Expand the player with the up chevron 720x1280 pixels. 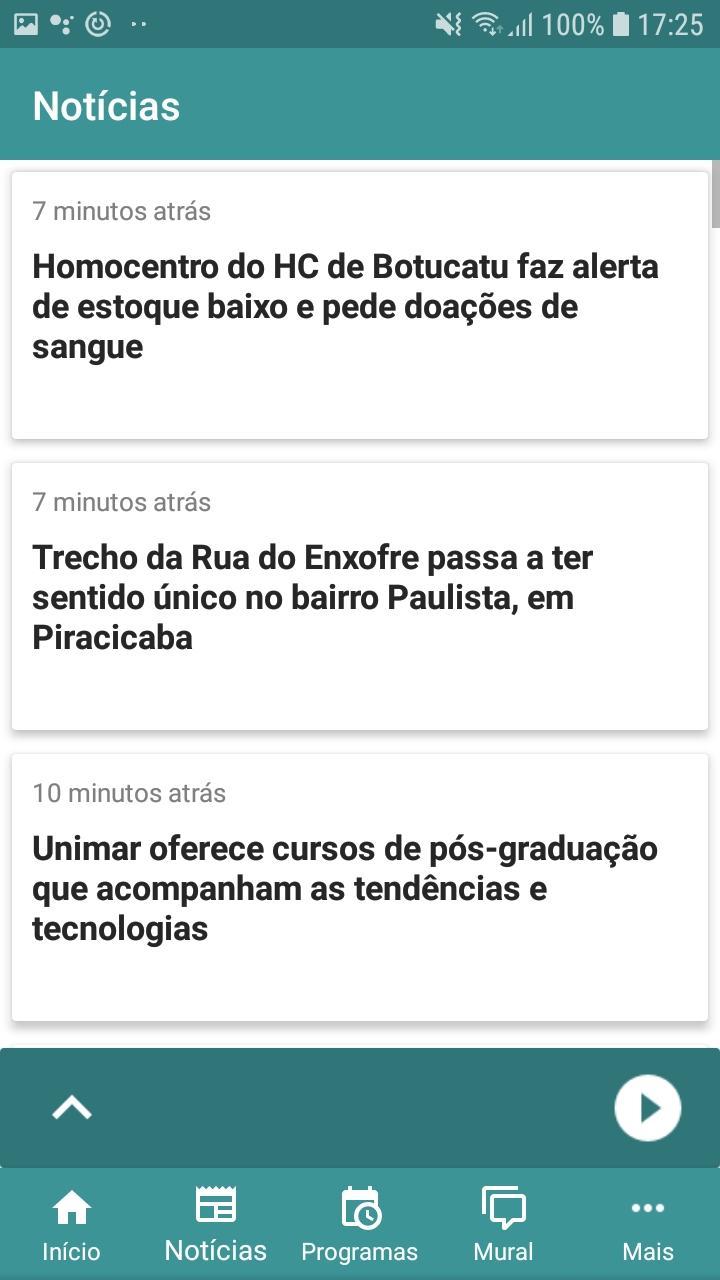pyautogui.click(x=72, y=1108)
